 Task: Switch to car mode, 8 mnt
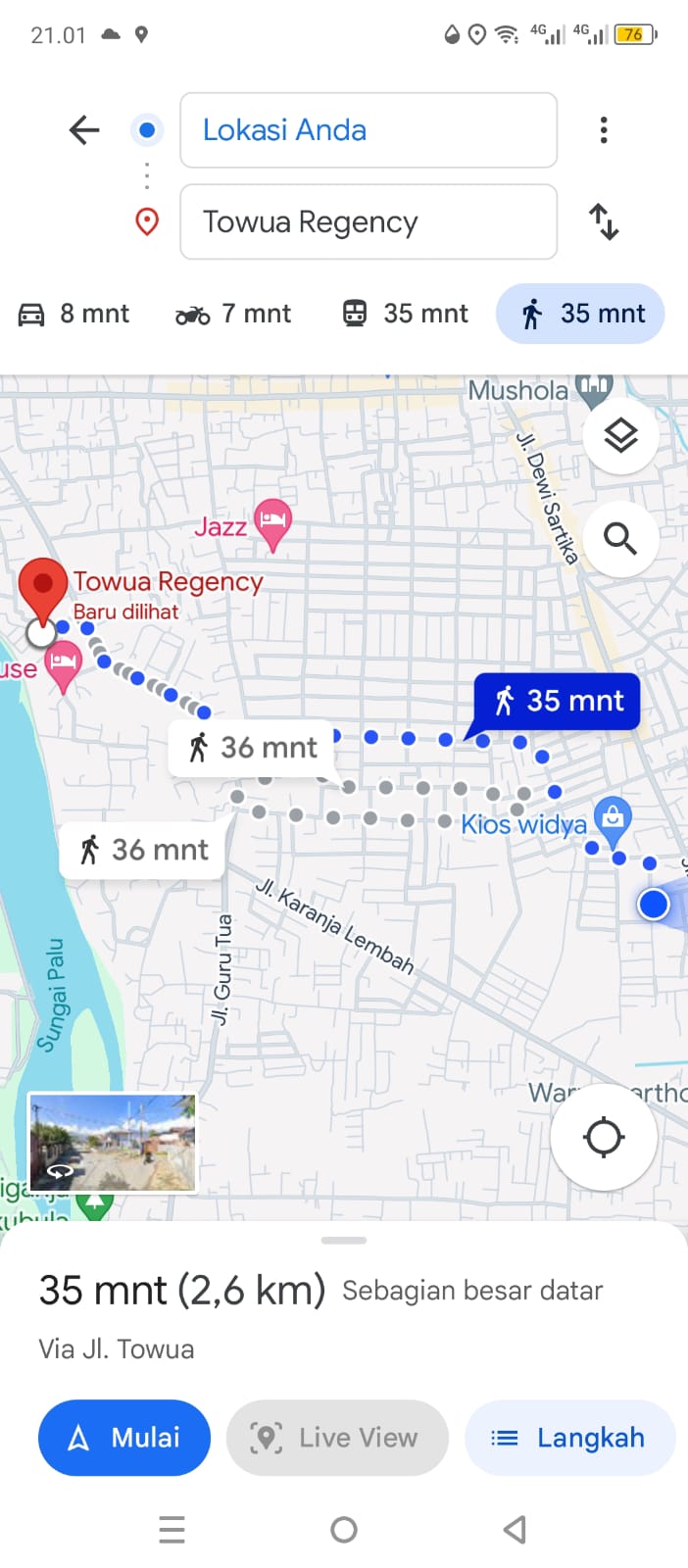point(74,314)
